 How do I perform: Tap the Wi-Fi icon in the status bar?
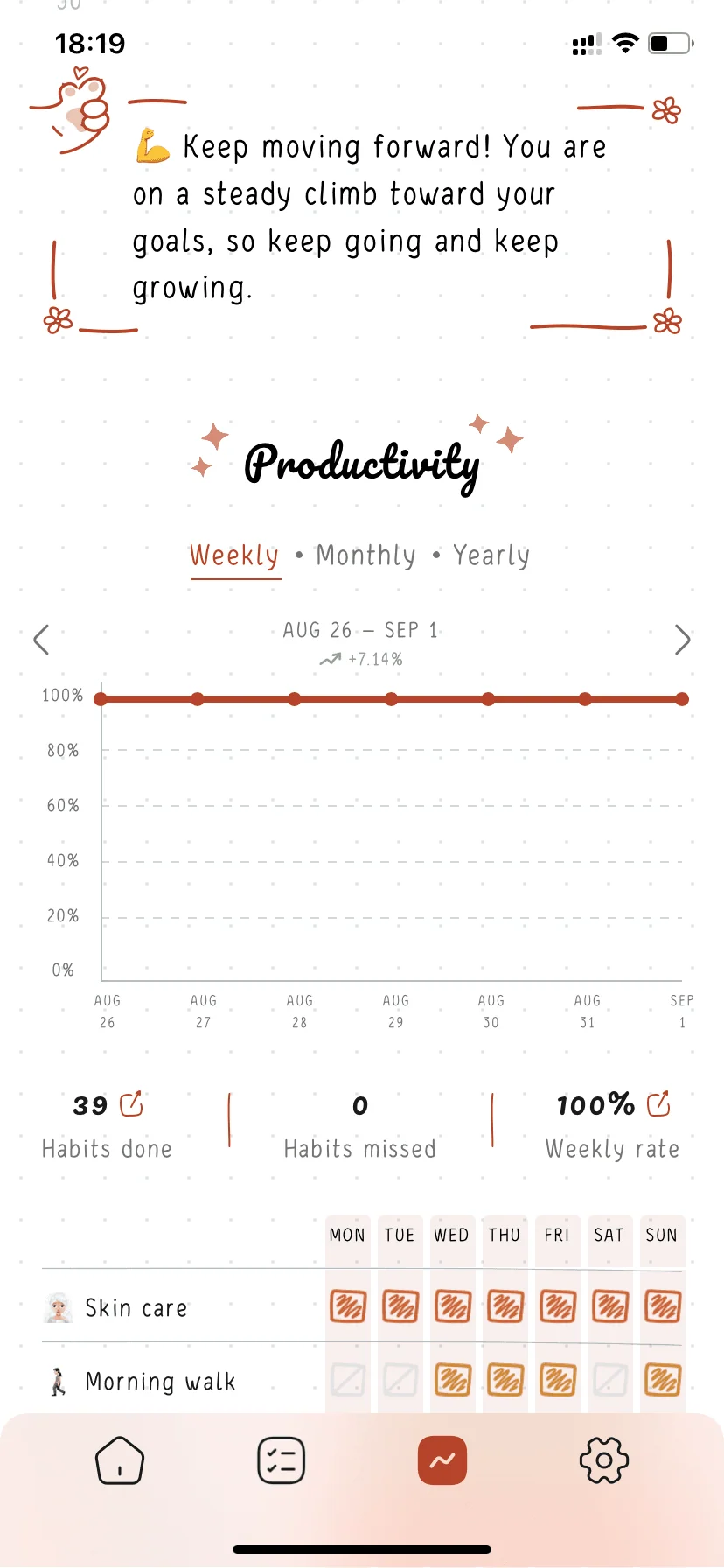pyautogui.click(x=626, y=43)
